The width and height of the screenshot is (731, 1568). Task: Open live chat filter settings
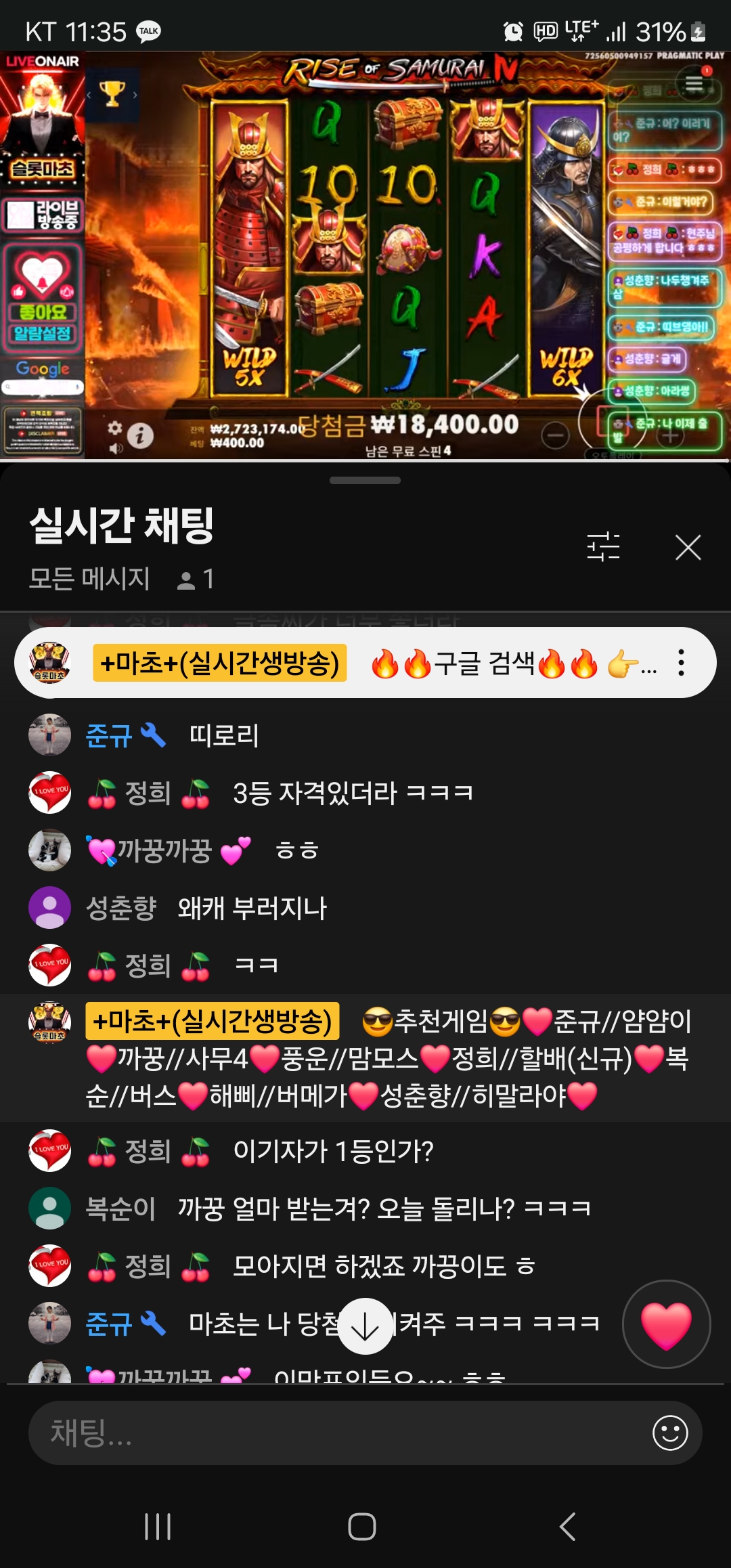pos(603,547)
